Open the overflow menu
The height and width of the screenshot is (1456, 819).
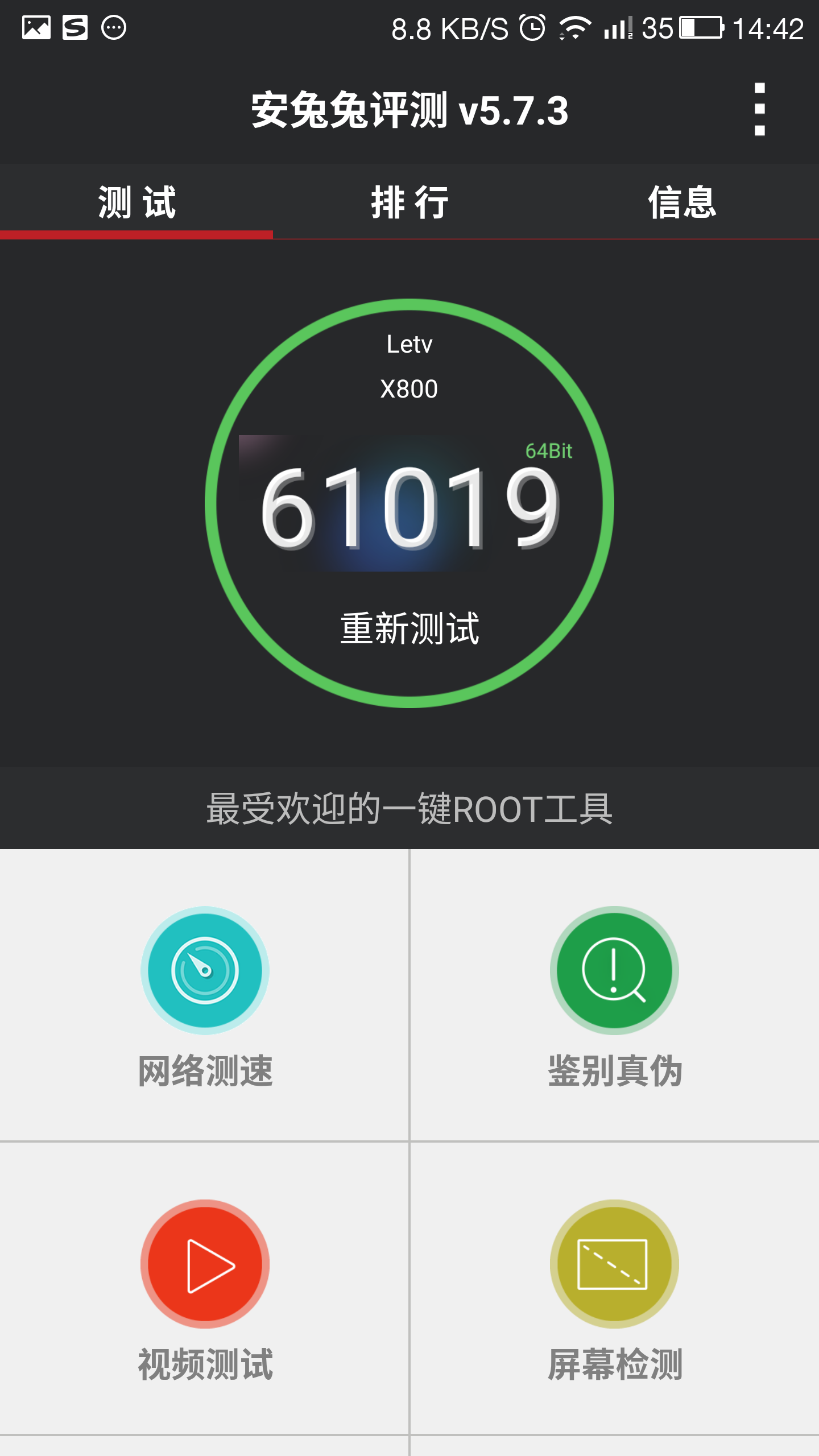(x=759, y=109)
